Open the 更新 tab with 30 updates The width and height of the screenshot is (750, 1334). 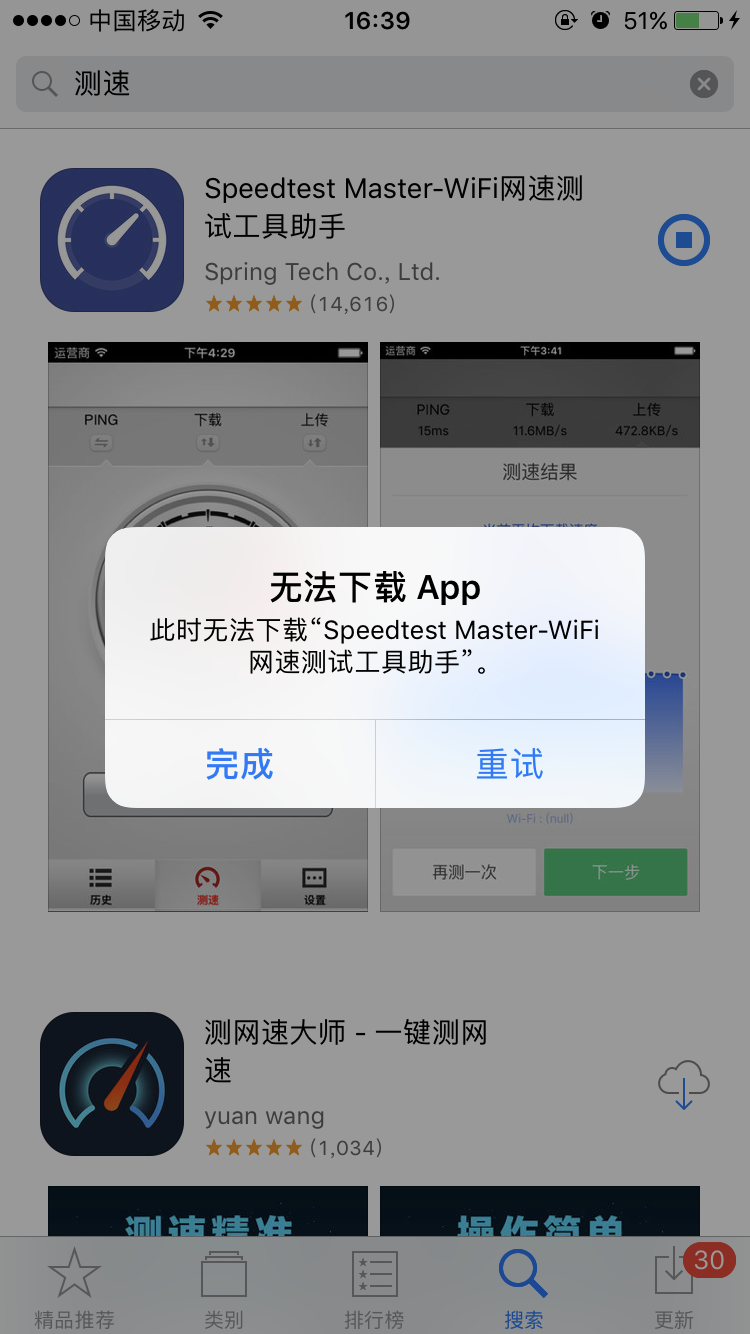(674, 1288)
